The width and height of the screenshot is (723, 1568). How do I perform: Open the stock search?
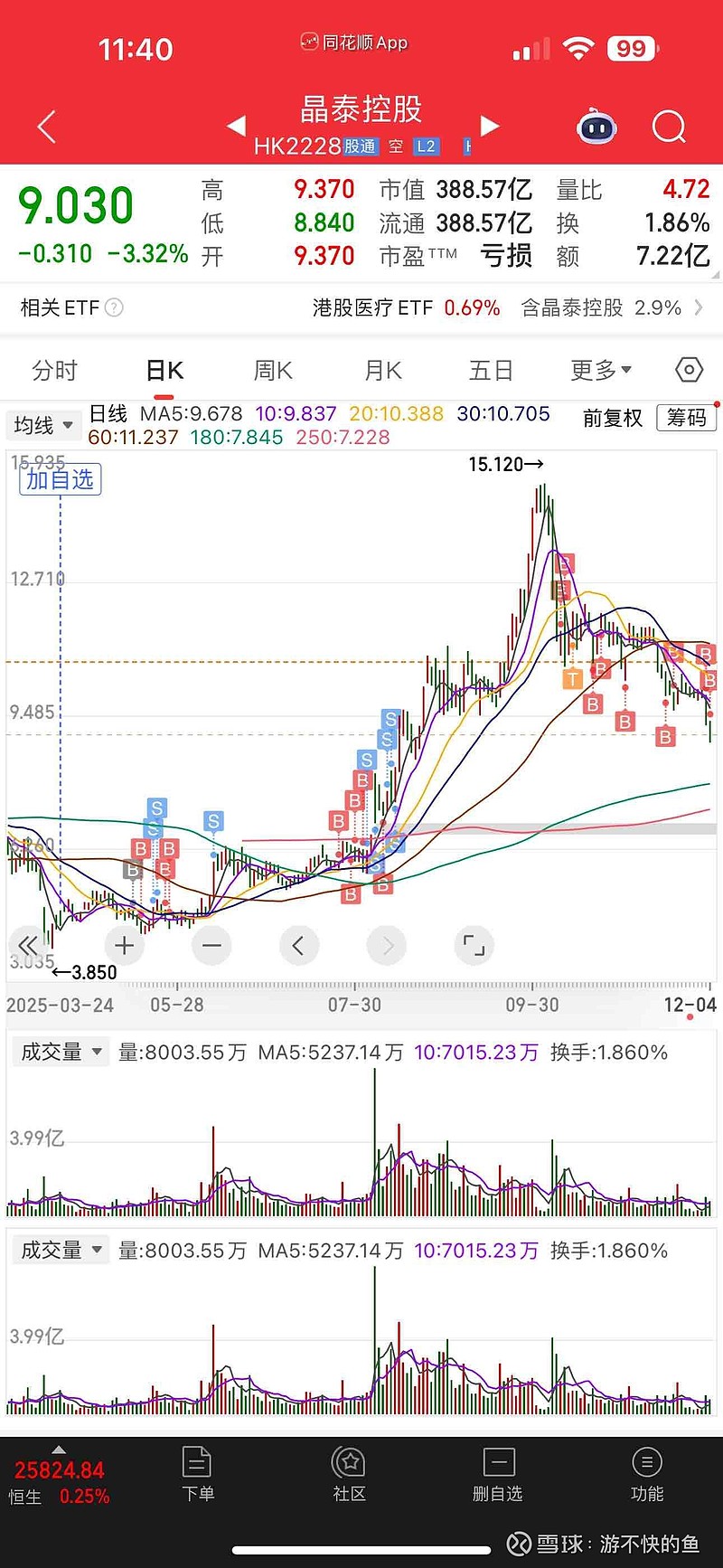669,127
